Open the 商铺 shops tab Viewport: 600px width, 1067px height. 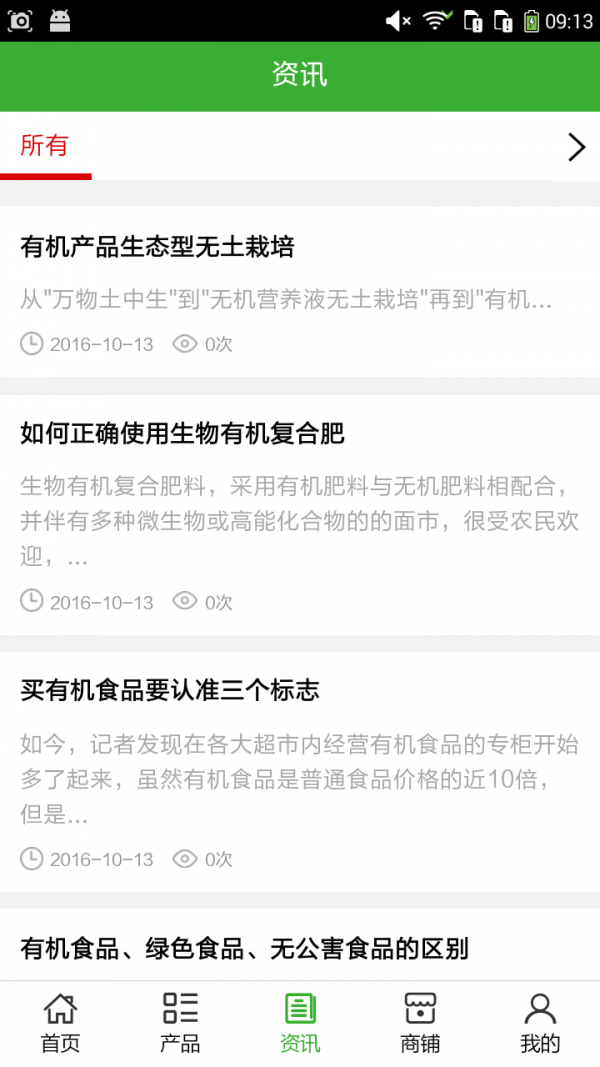(420, 1023)
